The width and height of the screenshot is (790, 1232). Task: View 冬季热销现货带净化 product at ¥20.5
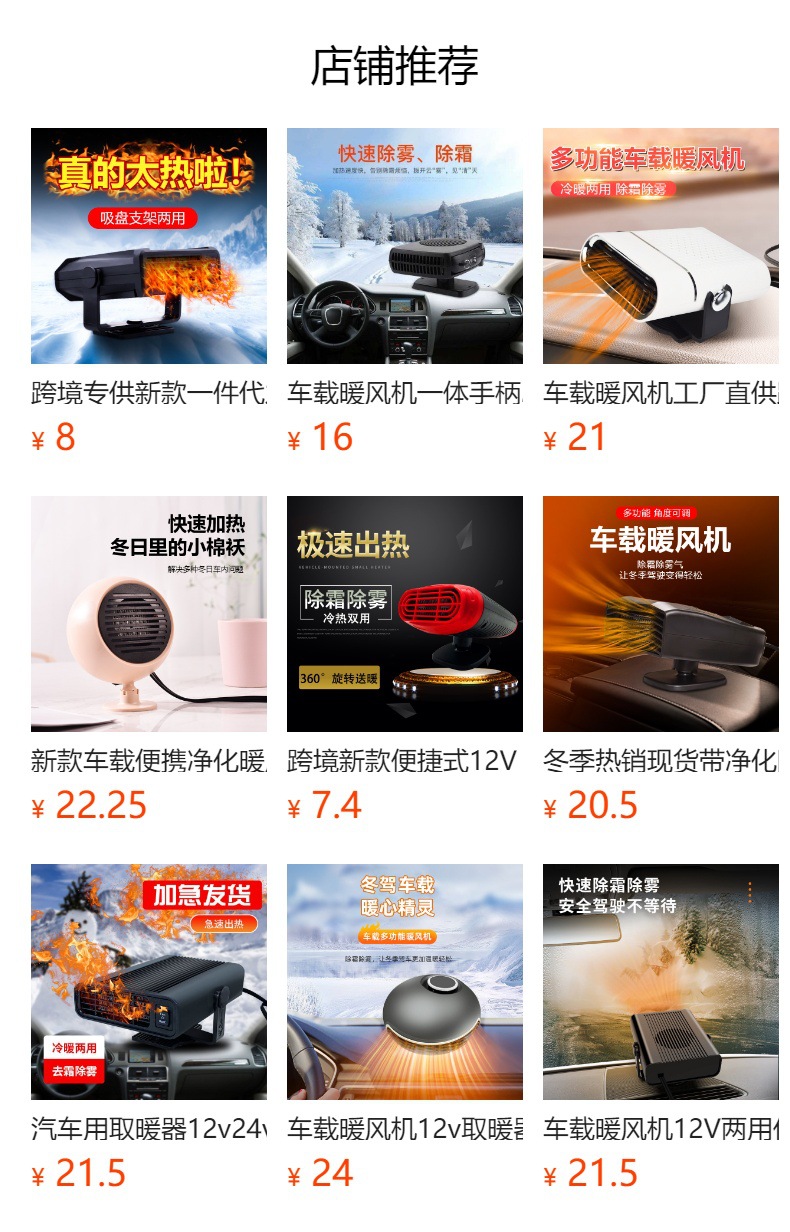[661, 614]
